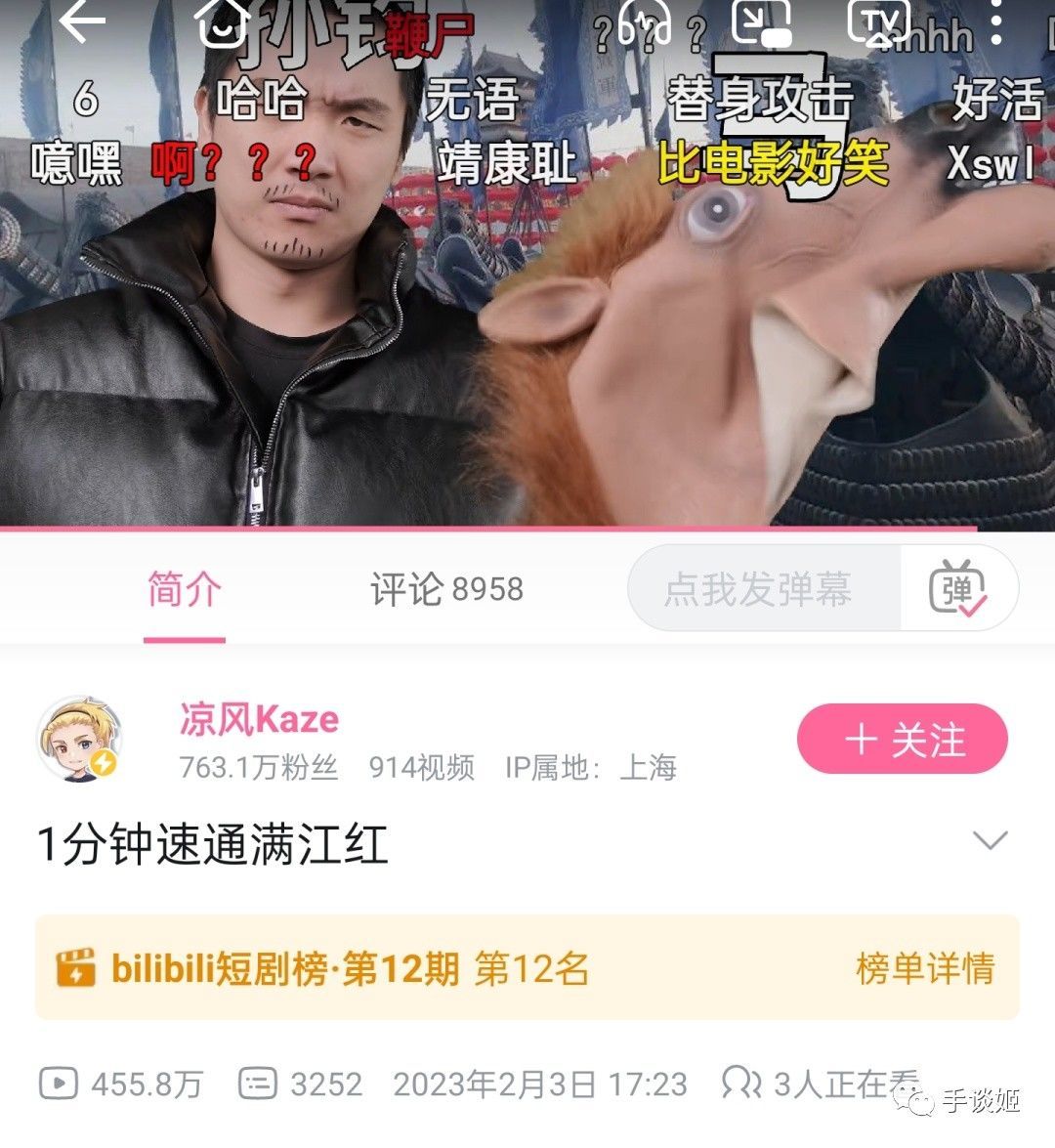Tap the play count icon beside 455.8万

pyautogui.click(x=59, y=1083)
